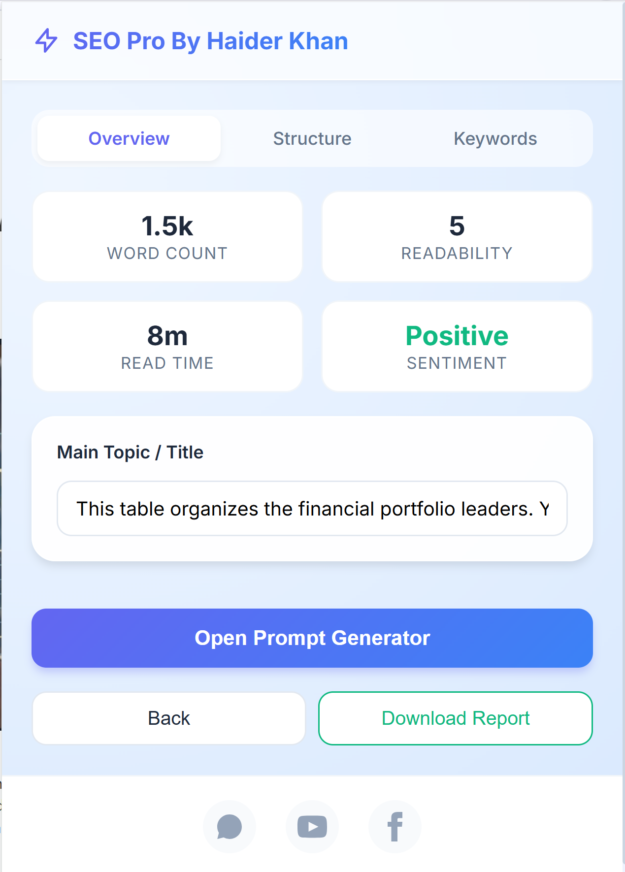Select the Overview tab
625x872 pixels.
[129, 139]
